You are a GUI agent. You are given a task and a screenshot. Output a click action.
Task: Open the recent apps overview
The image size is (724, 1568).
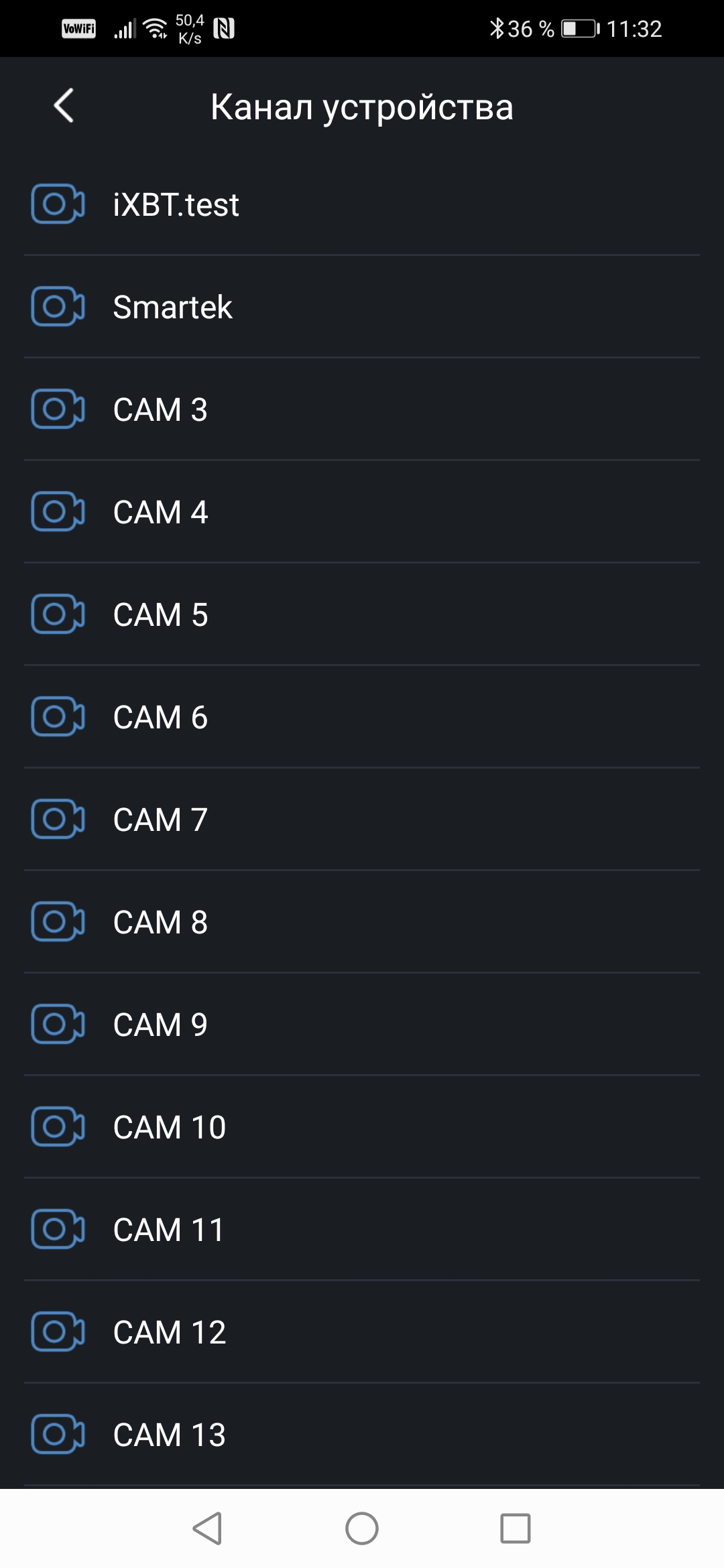click(516, 1528)
